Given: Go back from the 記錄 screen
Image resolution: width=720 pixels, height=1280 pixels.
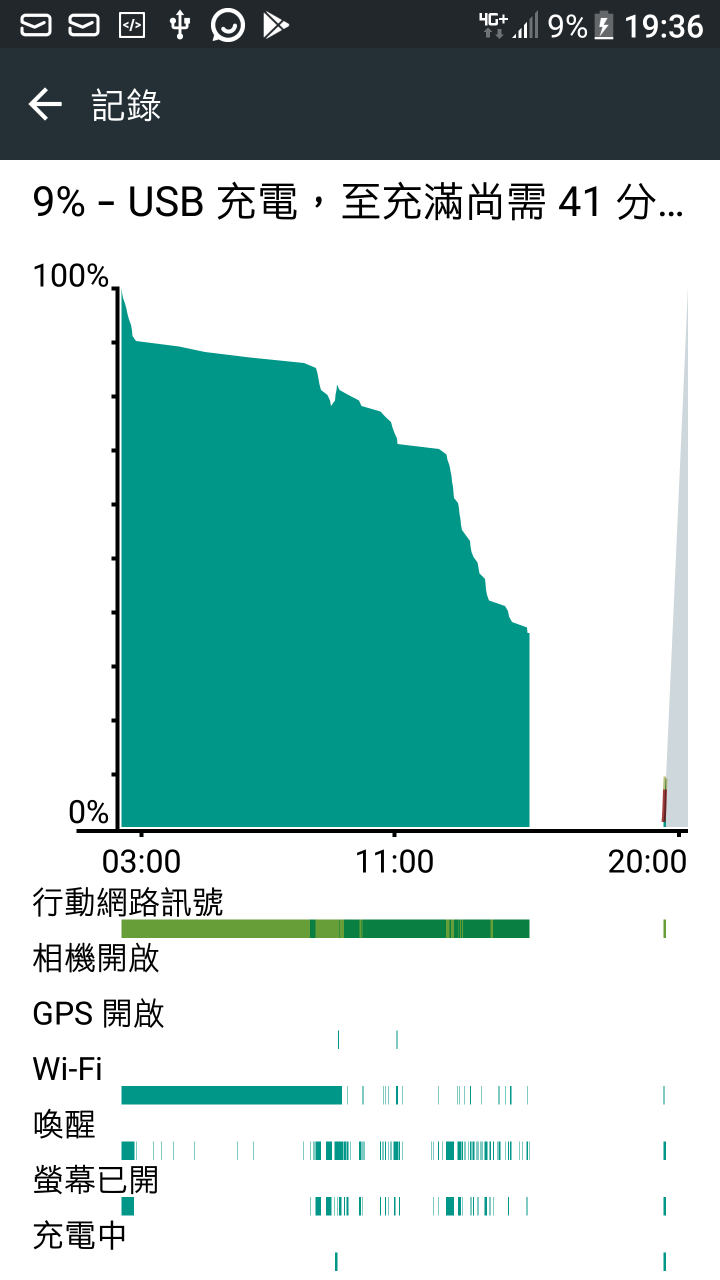Looking at the screenshot, I should pos(45,104).
